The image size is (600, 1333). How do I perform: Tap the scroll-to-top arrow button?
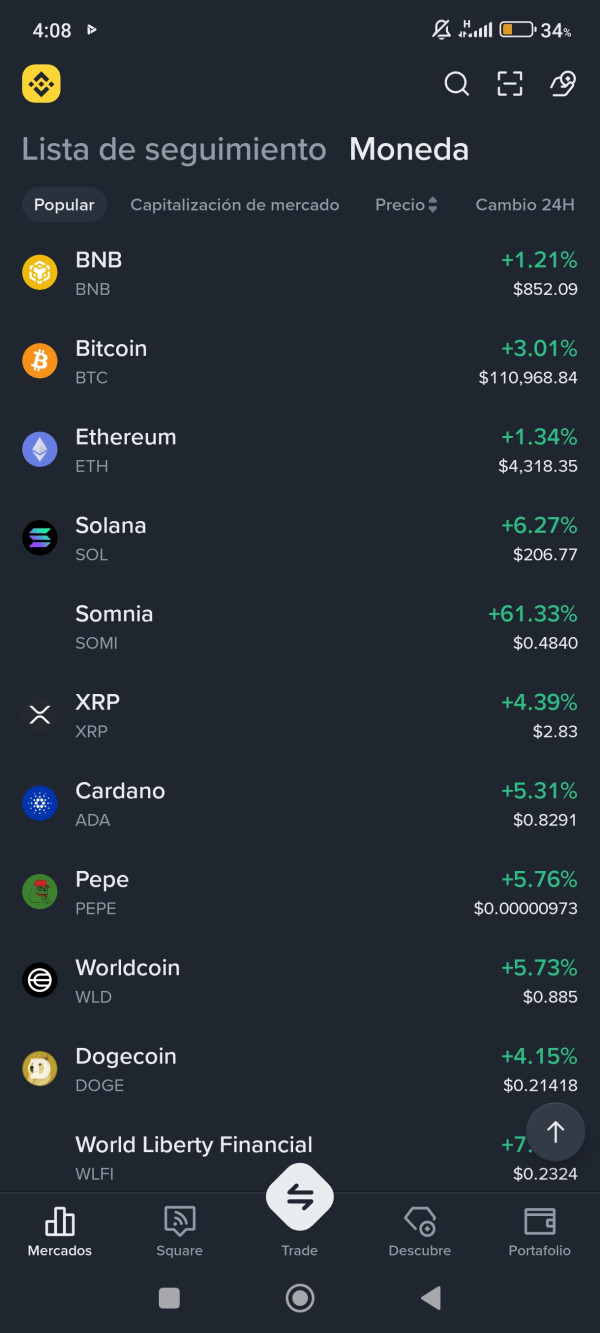(556, 1132)
